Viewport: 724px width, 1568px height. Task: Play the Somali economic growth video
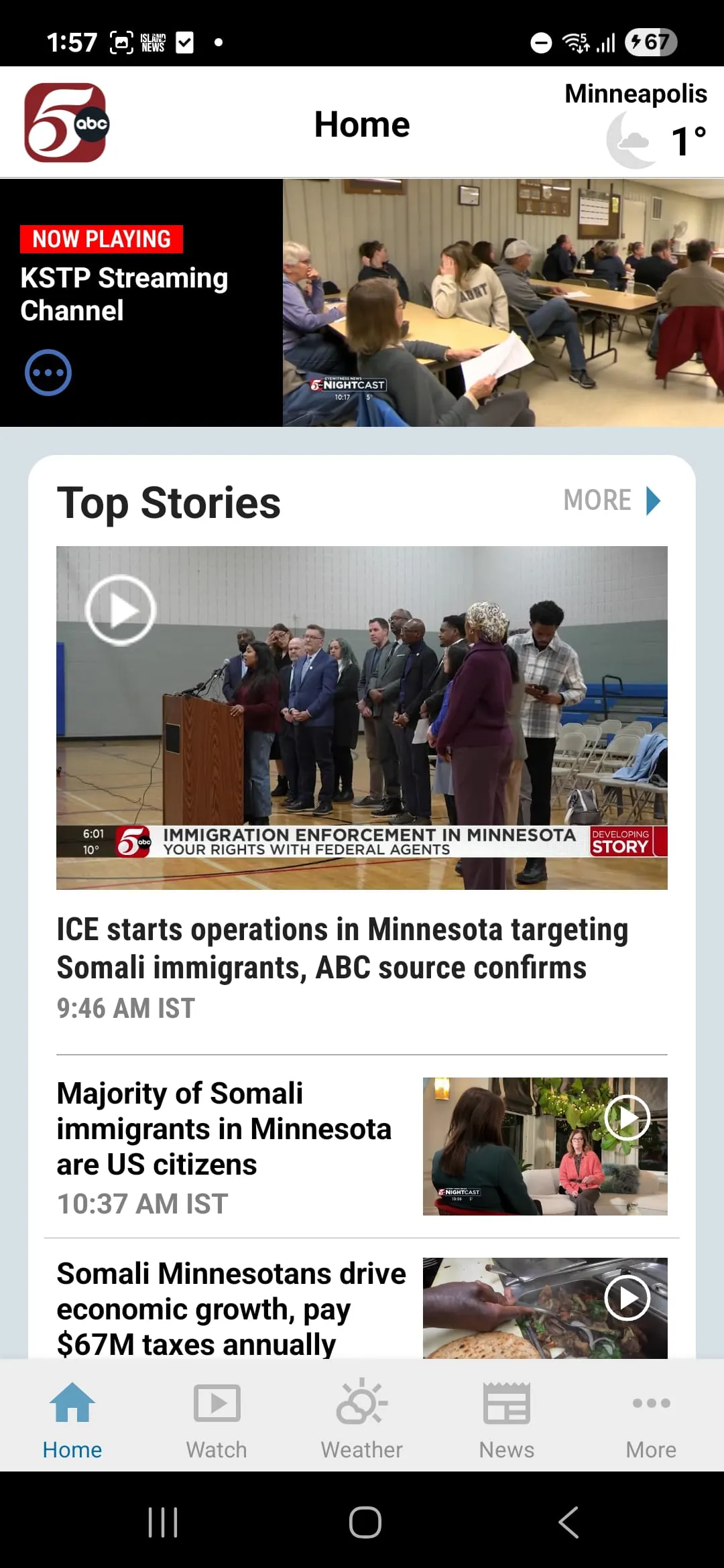[x=628, y=1297]
